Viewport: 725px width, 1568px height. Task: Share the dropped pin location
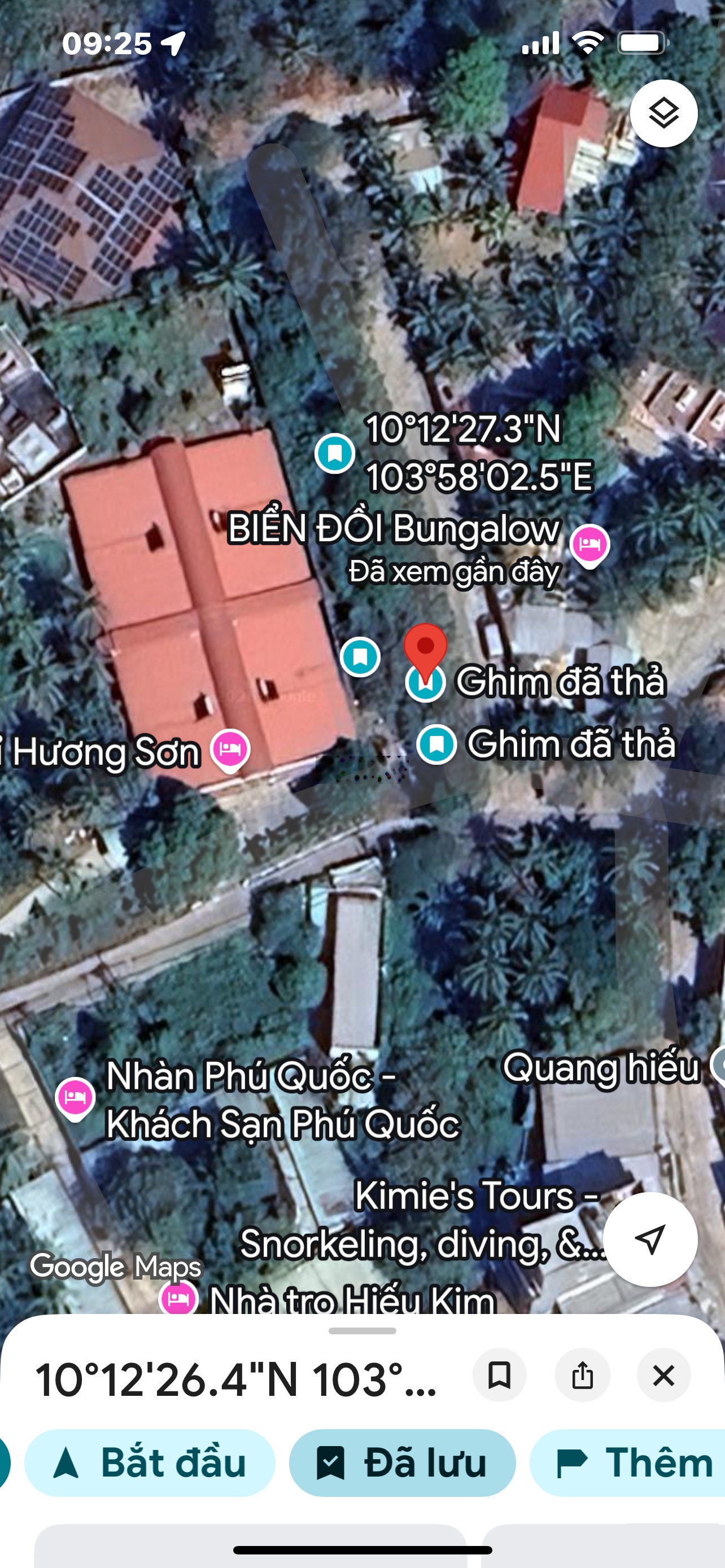[x=582, y=1375]
